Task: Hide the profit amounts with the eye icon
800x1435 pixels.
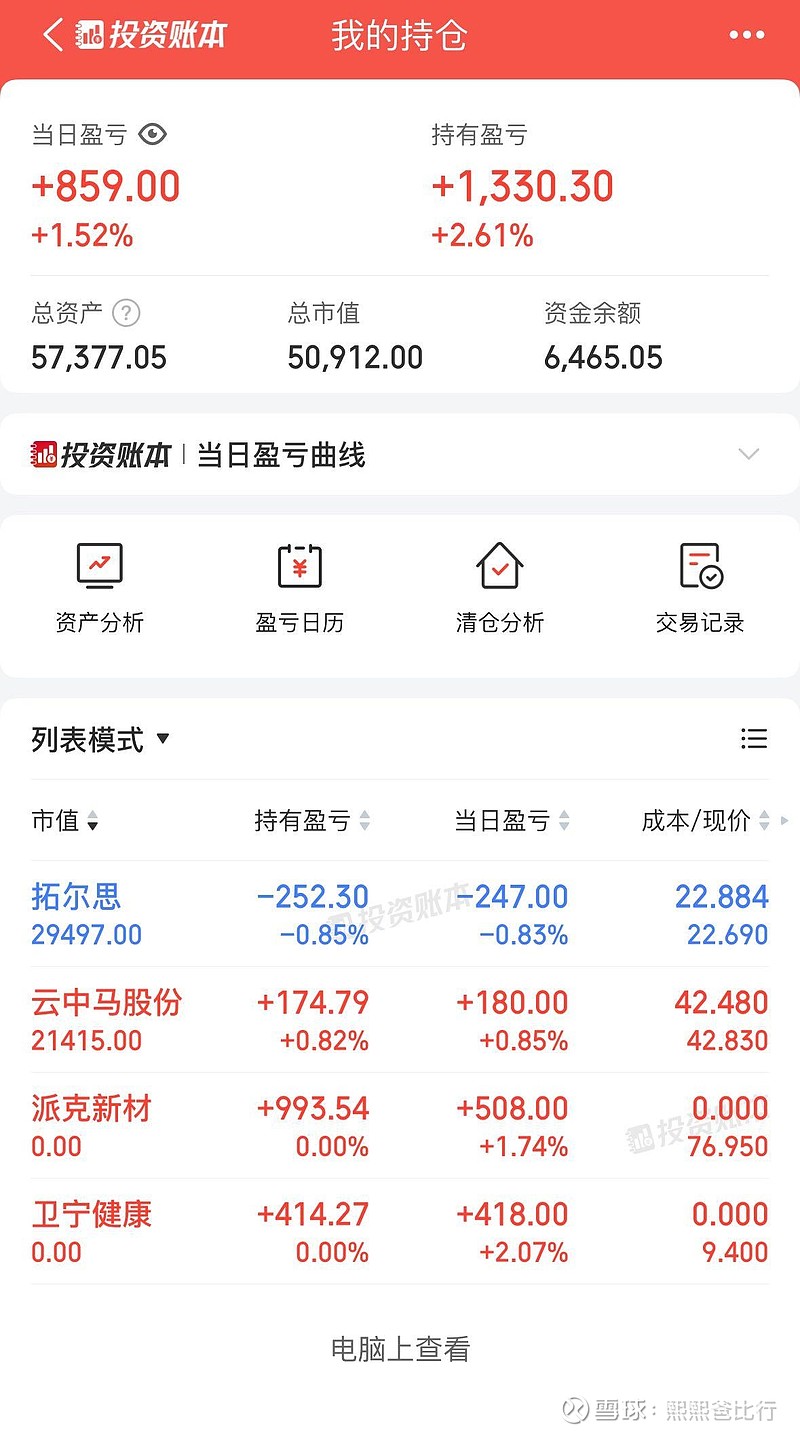Action: 152,135
